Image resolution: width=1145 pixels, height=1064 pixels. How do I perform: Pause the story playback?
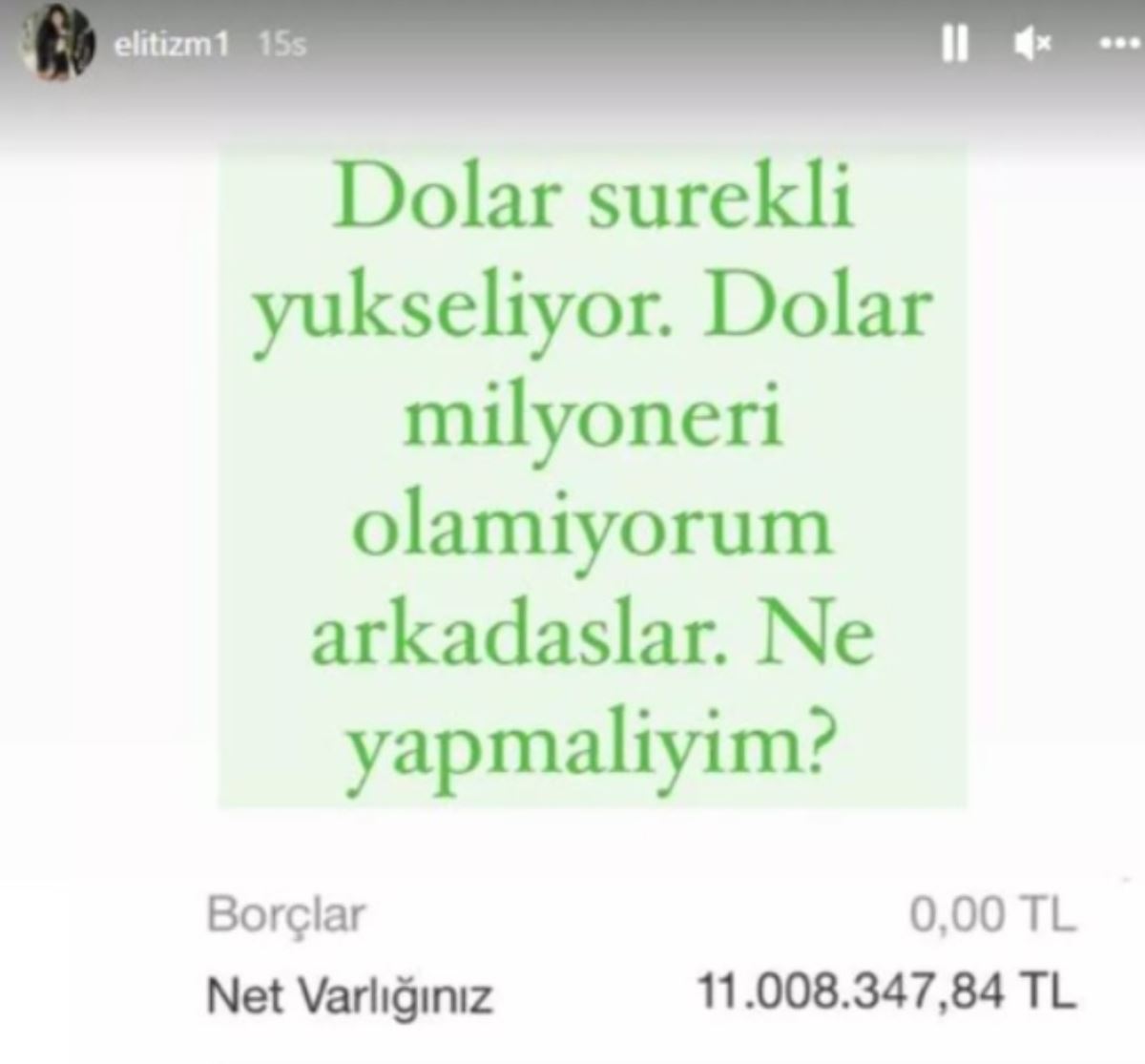point(954,43)
